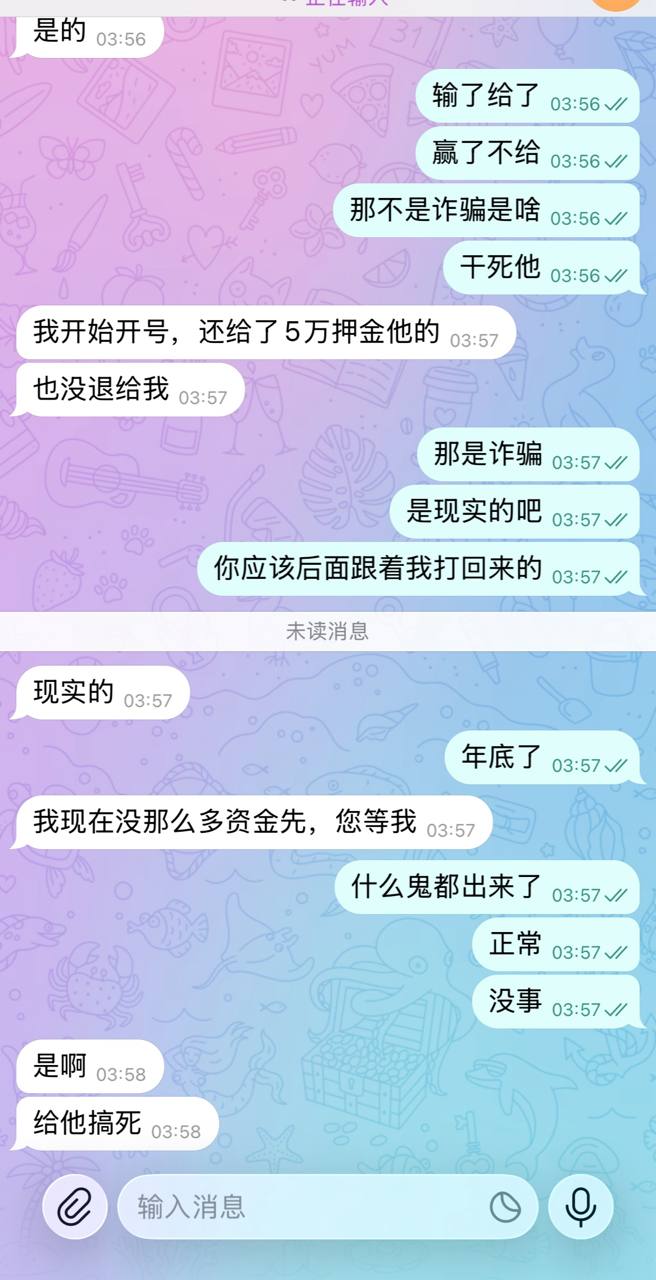
Task: Tap the attachment paperclip icon
Action: (75, 1207)
